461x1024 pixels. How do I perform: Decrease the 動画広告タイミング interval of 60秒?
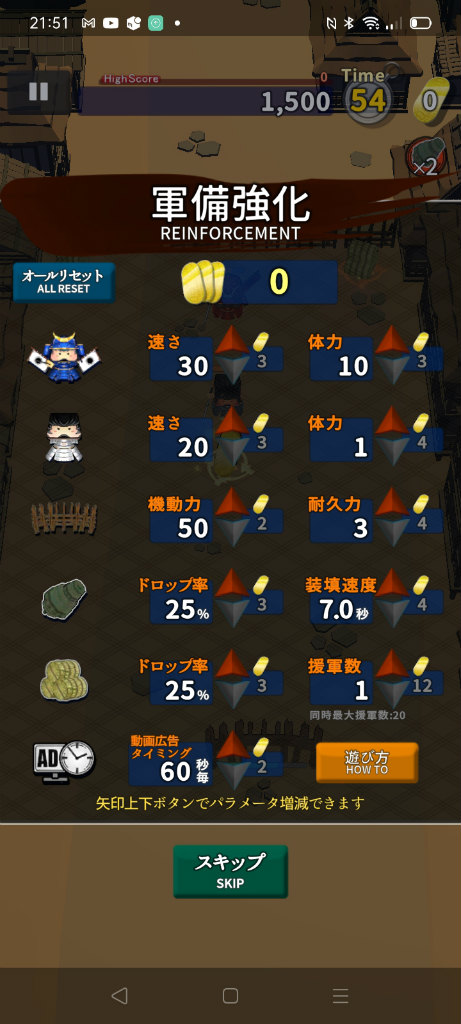(x=233, y=776)
